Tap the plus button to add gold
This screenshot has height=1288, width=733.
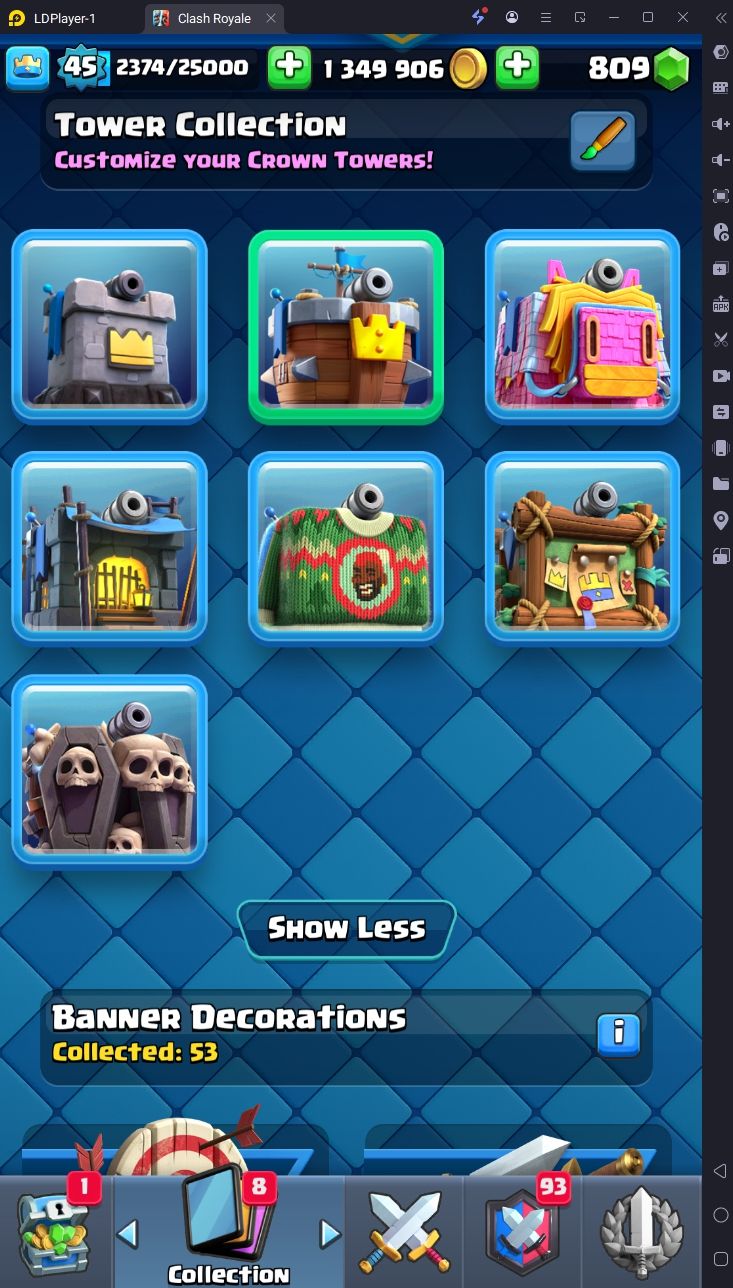point(518,67)
